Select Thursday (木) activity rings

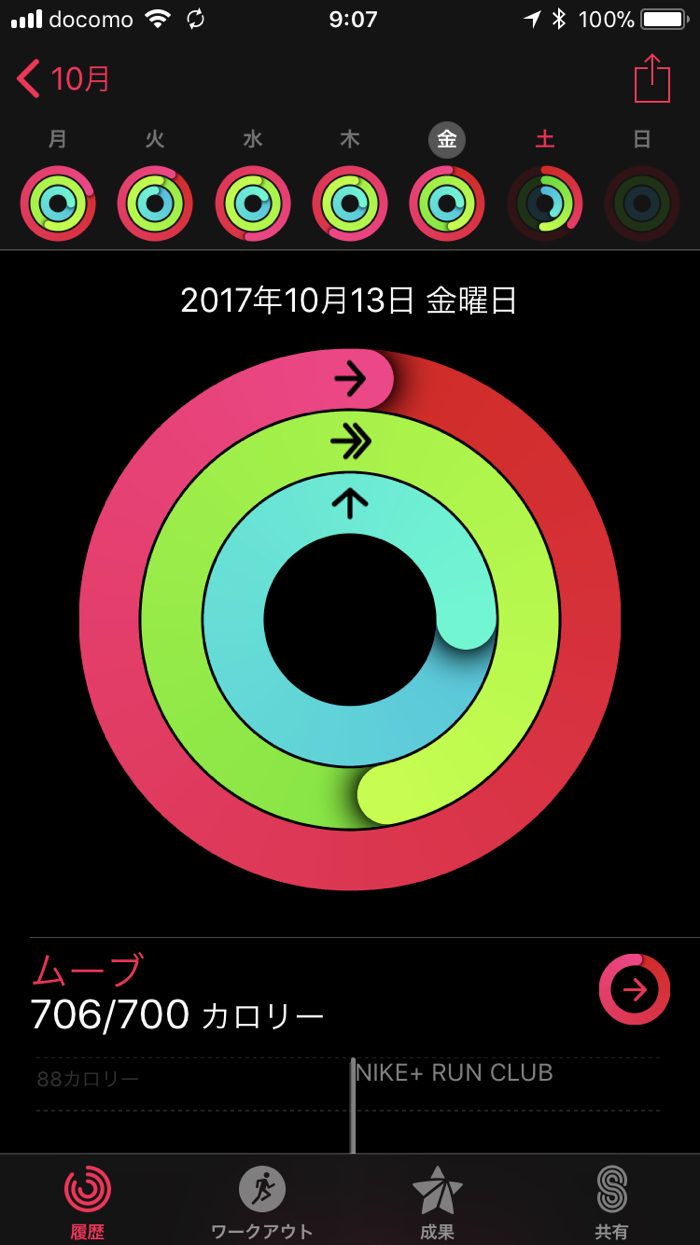[349, 203]
